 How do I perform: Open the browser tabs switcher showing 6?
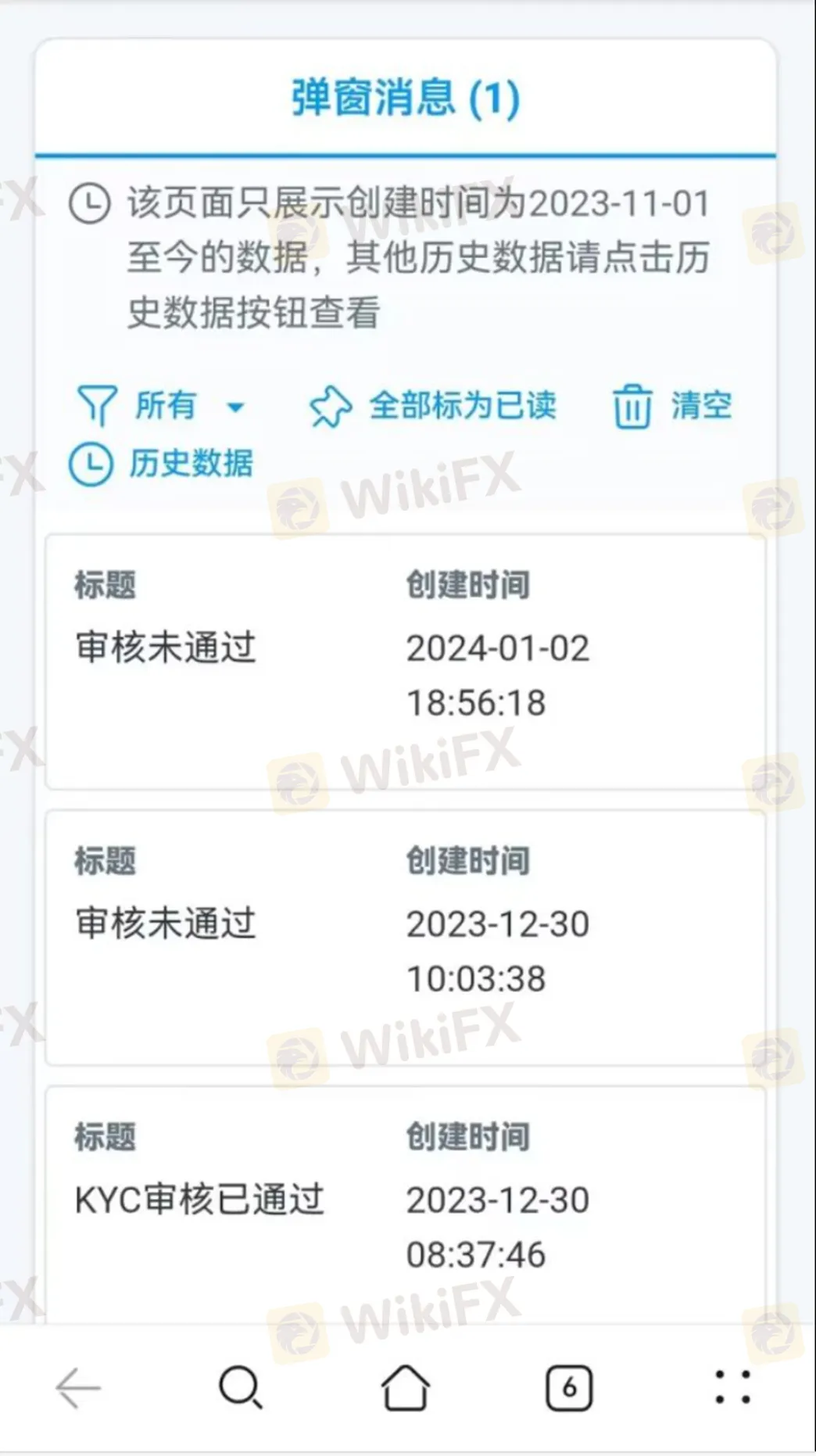(x=568, y=1388)
